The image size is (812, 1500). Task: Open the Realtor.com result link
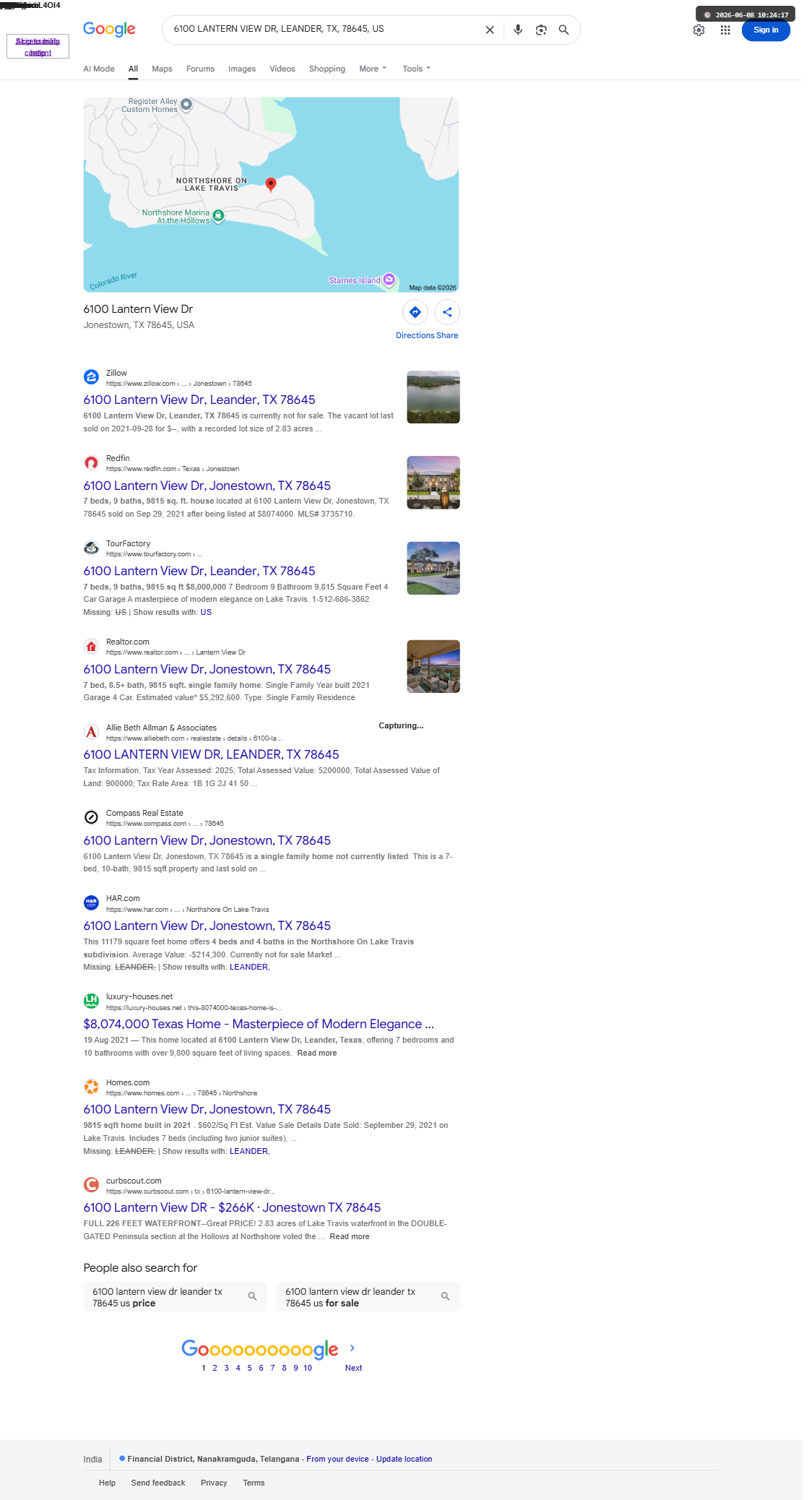[207, 669]
